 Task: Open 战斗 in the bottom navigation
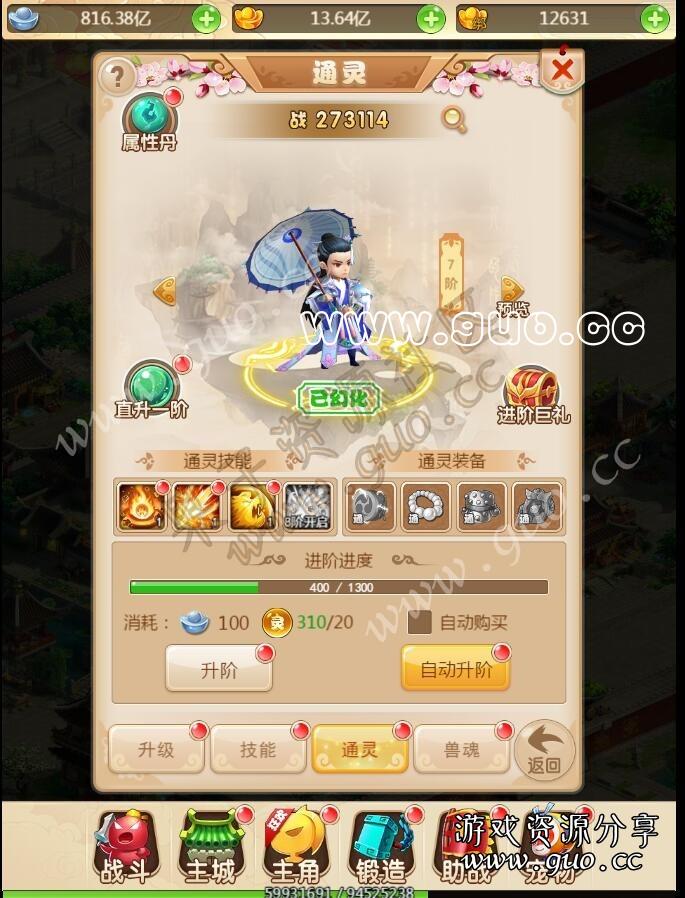point(125,848)
